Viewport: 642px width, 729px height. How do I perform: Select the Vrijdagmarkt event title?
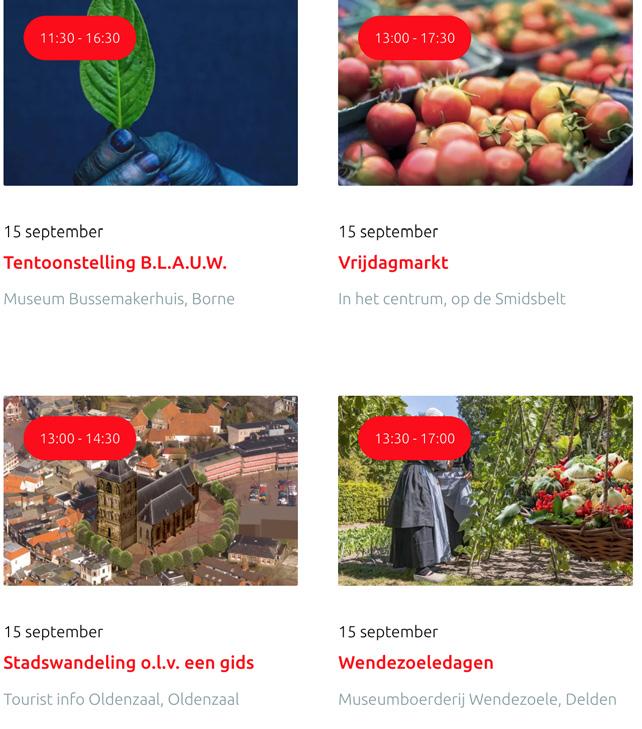tap(393, 263)
